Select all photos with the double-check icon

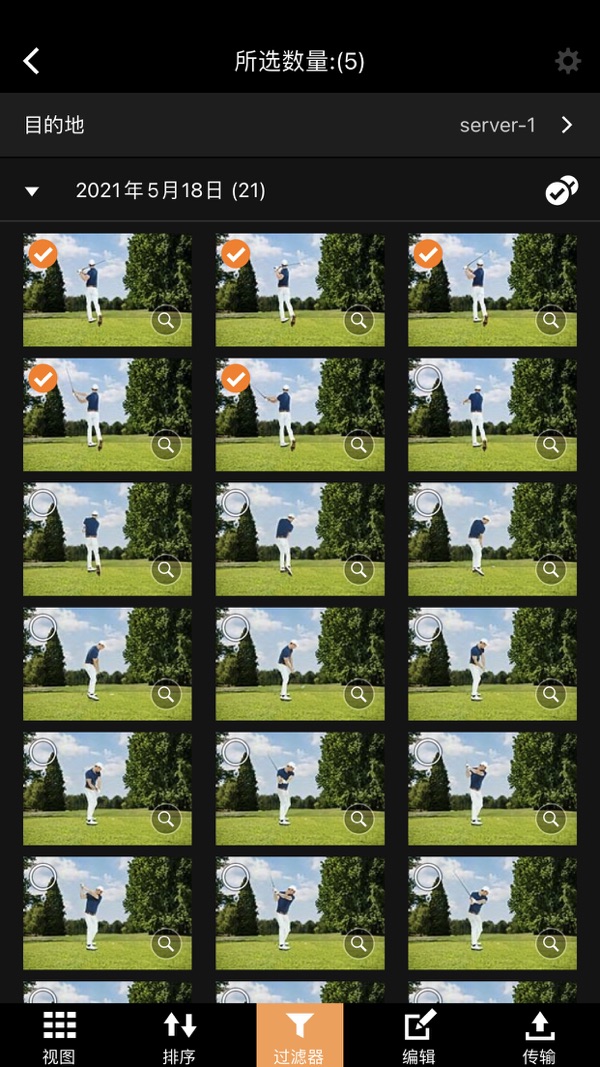561,191
